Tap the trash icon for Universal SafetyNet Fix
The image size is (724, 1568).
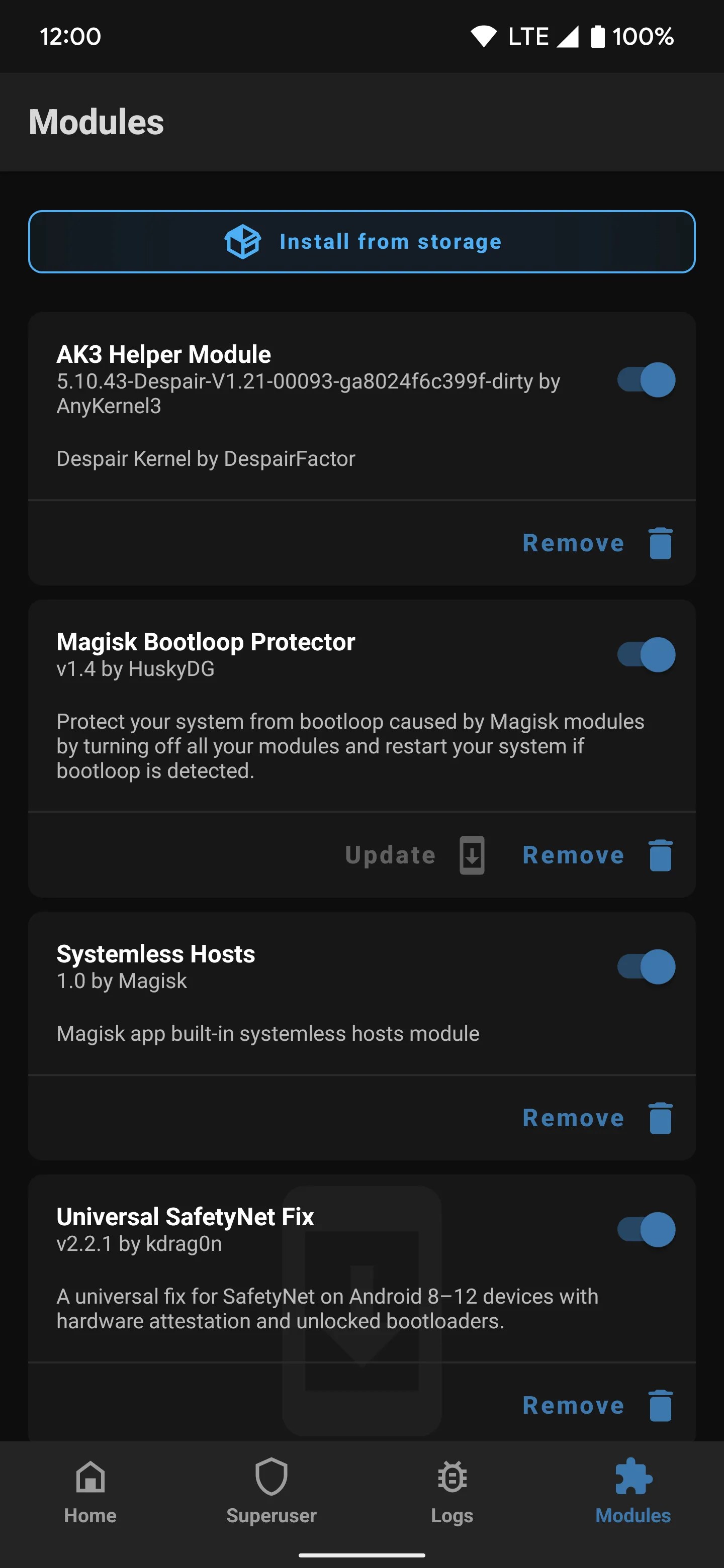(x=660, y=1406)
